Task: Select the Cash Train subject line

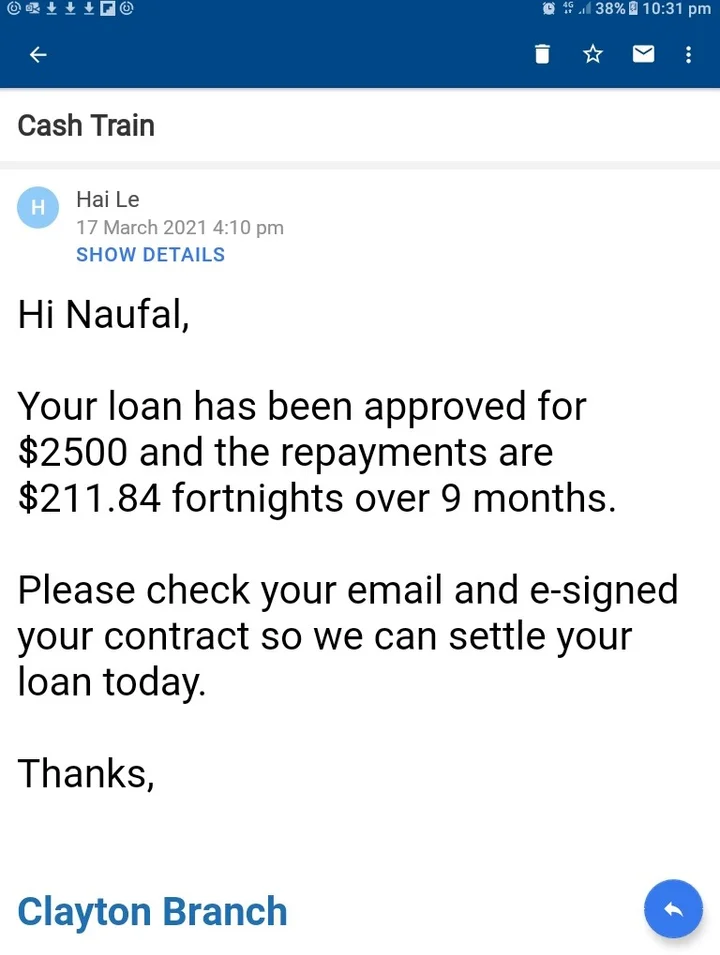Action: pyautogui.click(x=86, y=126)
